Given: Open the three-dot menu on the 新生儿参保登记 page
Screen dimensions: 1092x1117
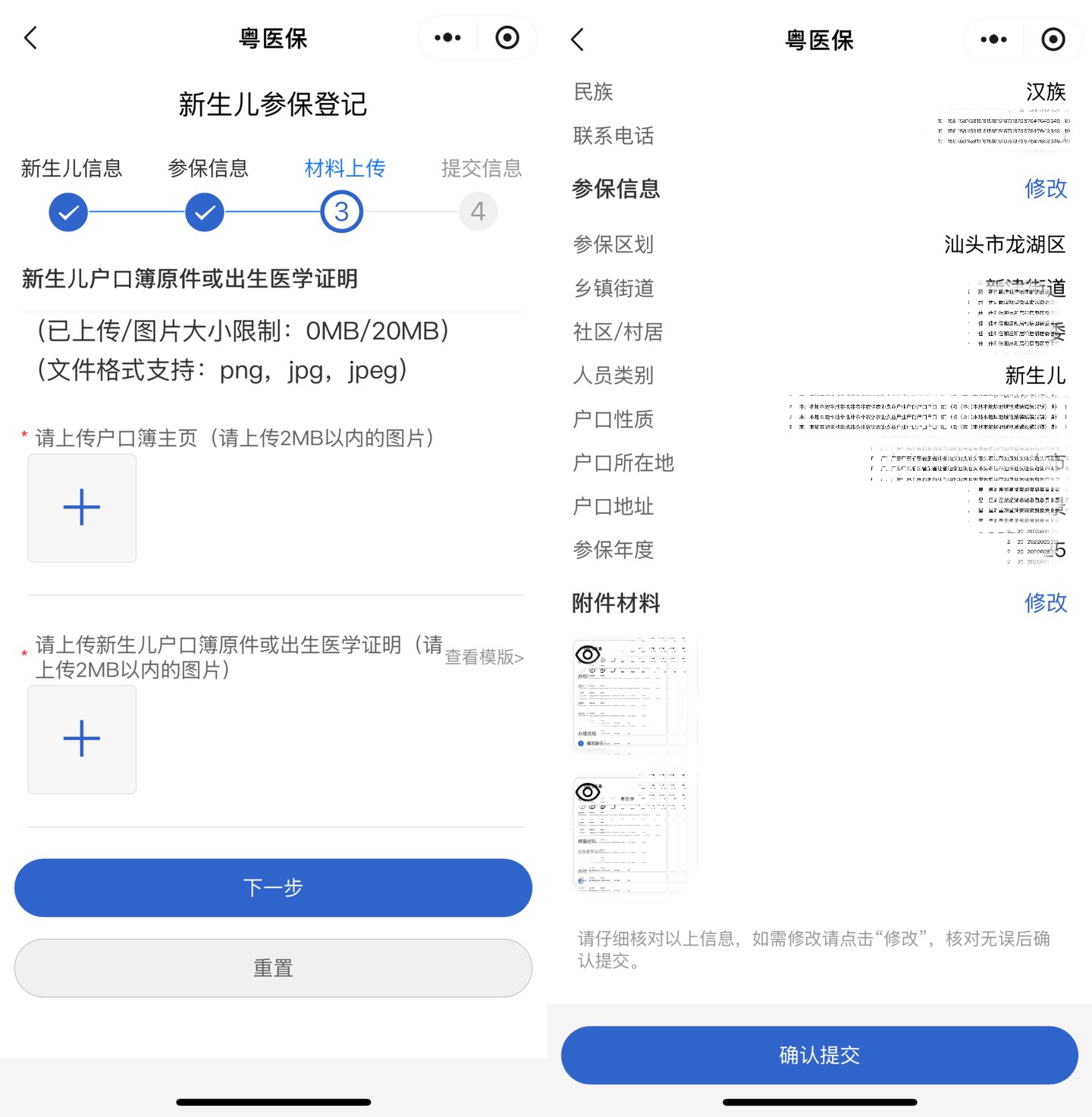Looking at the screenshot, I should click(x=447, y=38).
